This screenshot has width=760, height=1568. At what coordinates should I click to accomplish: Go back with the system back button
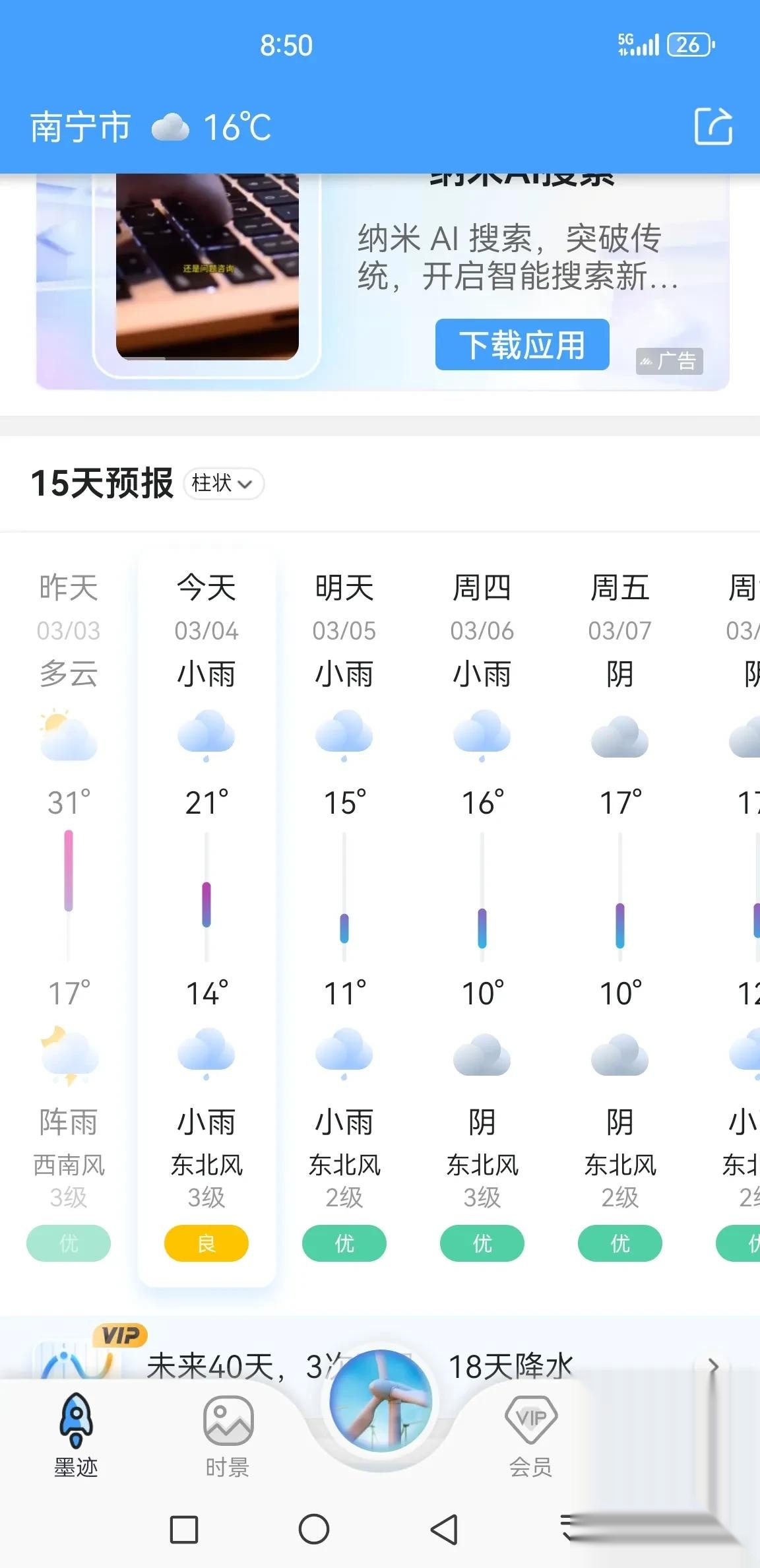click(444, 1529)
